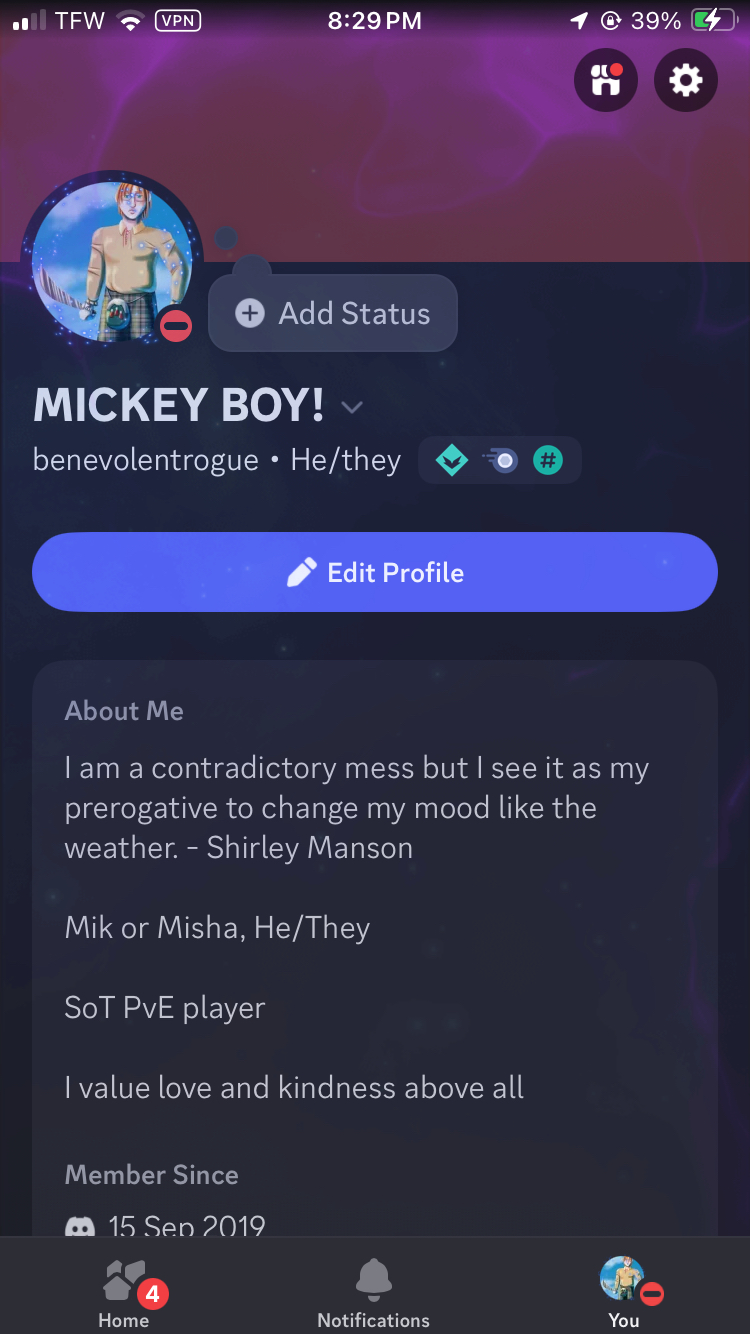Image resolution: width=750 pixels, height=1334 pixels.
Task: Tap the Active Developer badge
Action: coord(501,461)
